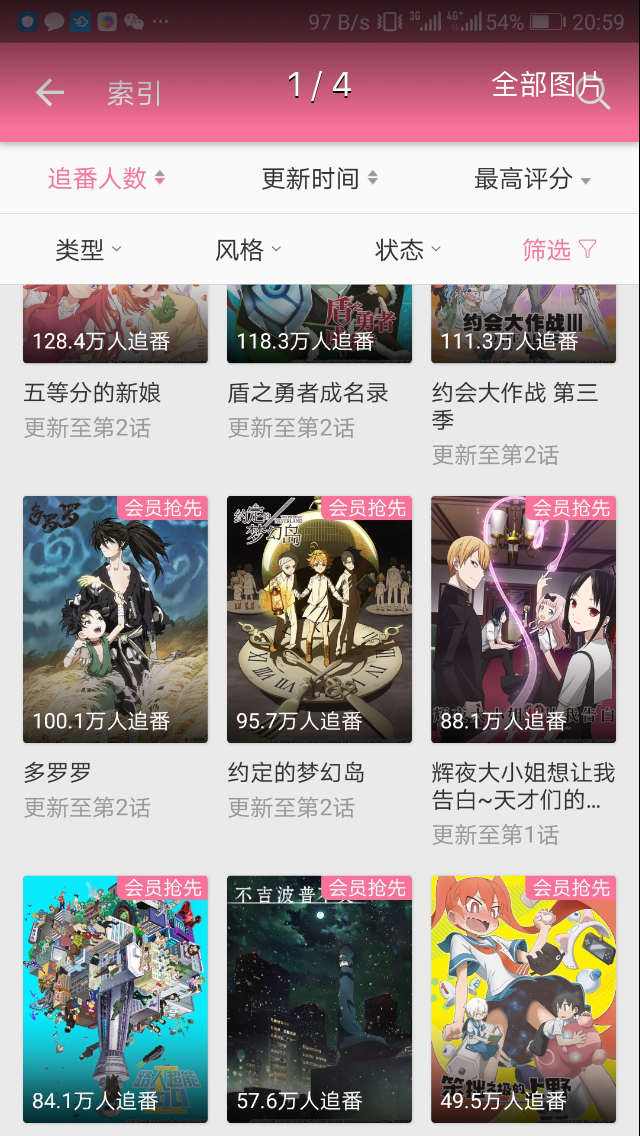Image resolution: width=640 pixels, height=1136 pixels.
Task: Sort by 更新时间
Action: click(x=319, y=179)
